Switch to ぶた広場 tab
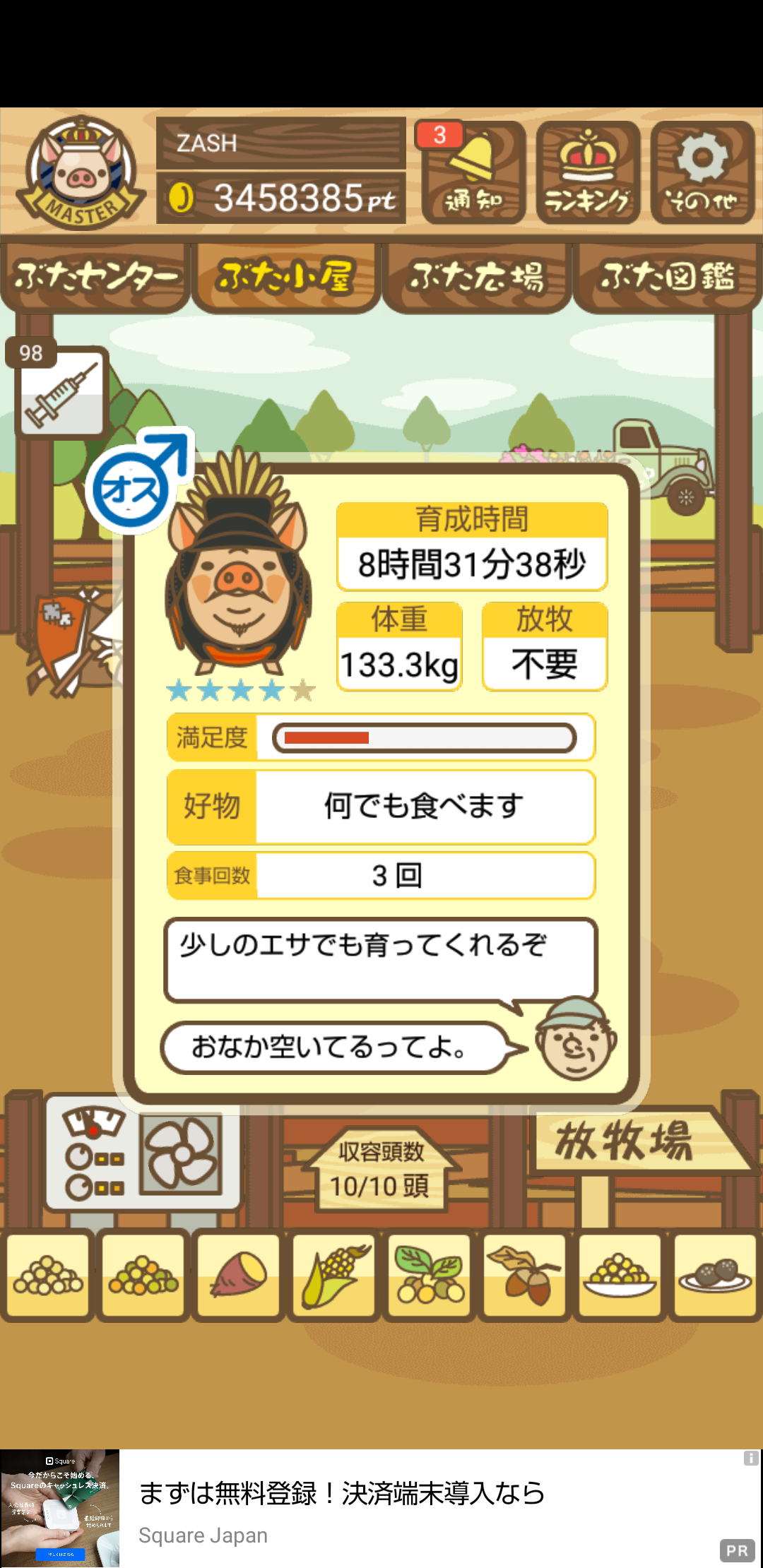The width and height of the screenshot is (763, 1568). click(477, 277)
